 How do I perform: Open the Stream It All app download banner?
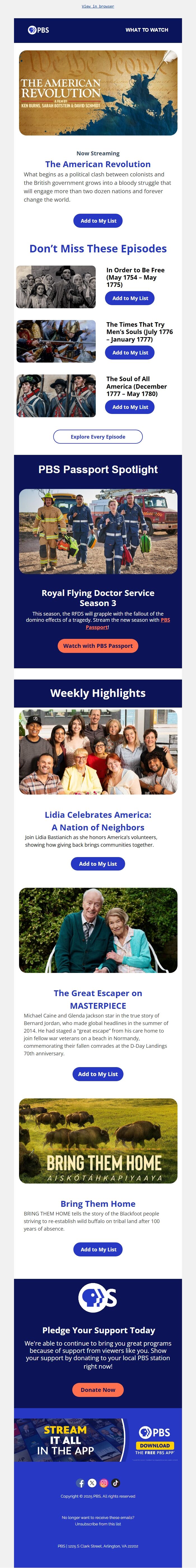[x=98, y=1440]
